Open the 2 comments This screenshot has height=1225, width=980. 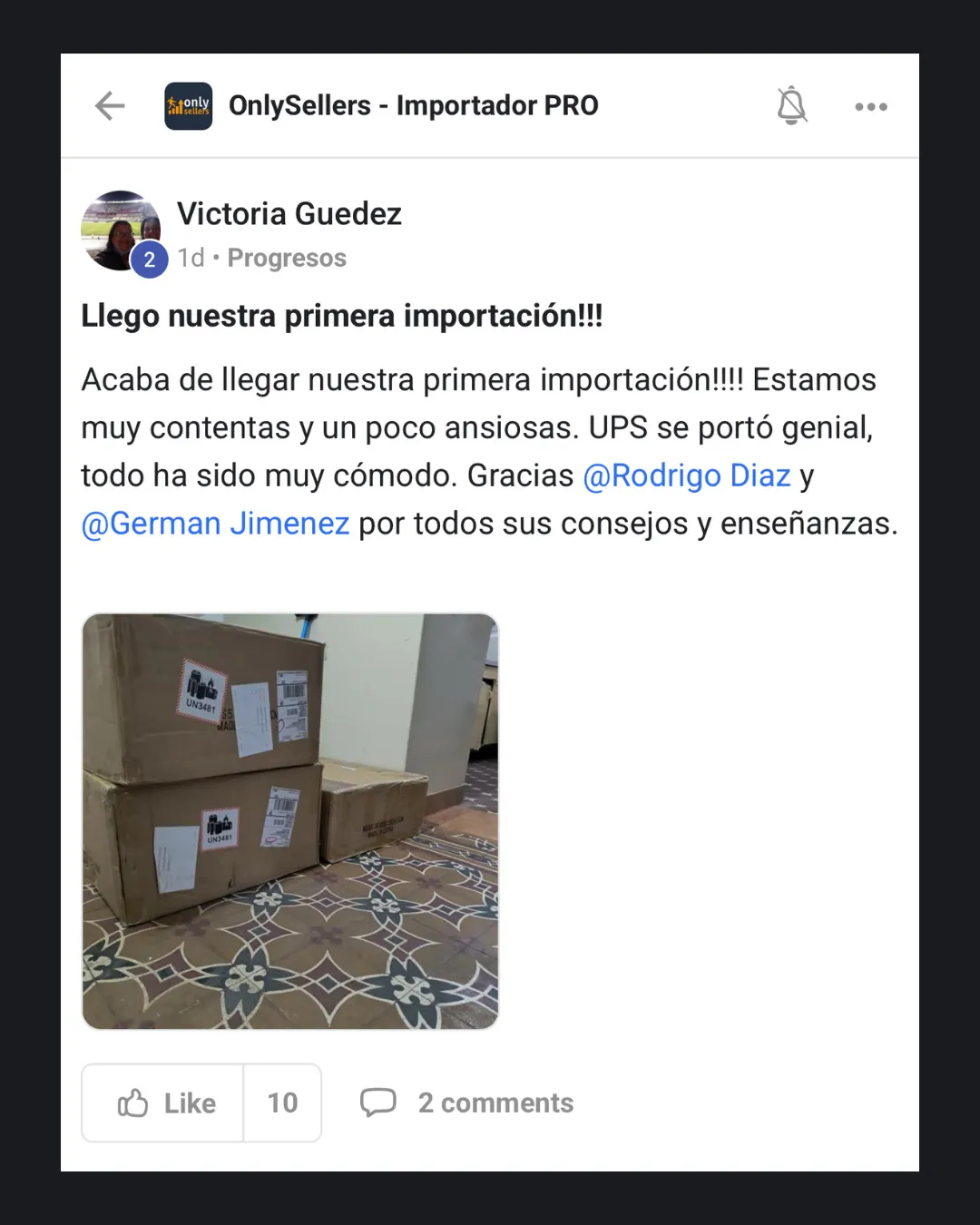(x=468, y=1103)
